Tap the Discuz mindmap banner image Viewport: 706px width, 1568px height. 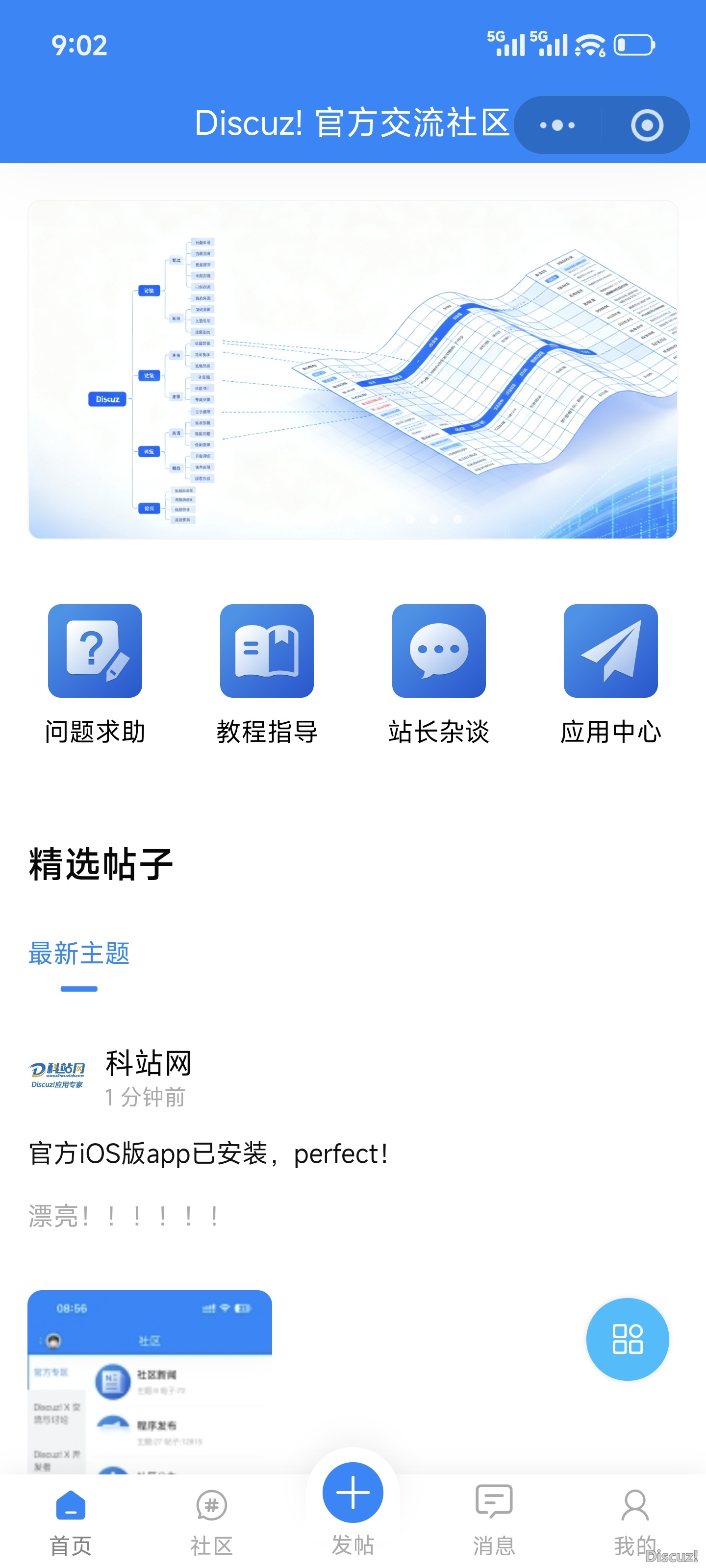353,368
